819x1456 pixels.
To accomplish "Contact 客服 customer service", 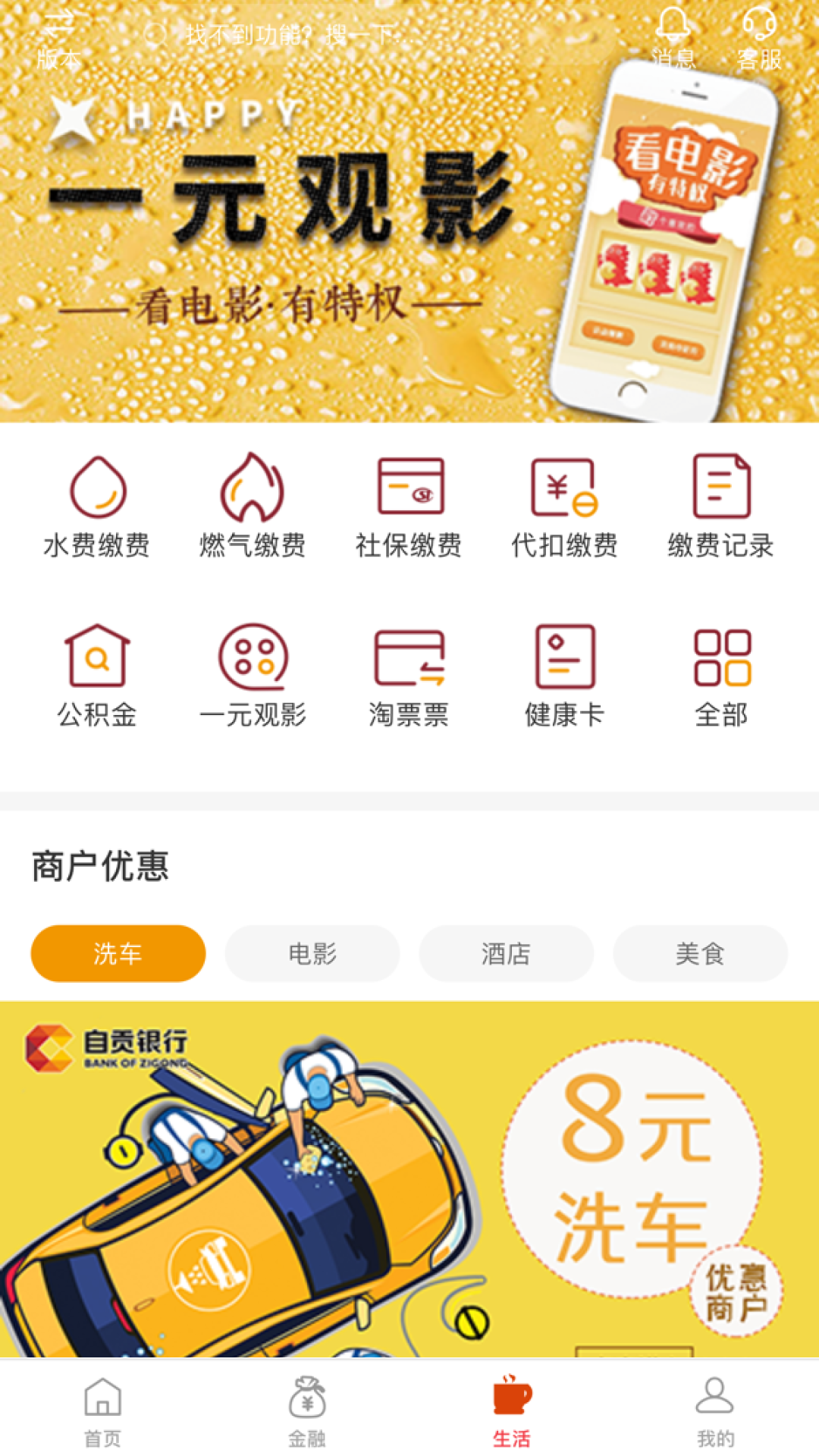I will click(x=759, y=38).
